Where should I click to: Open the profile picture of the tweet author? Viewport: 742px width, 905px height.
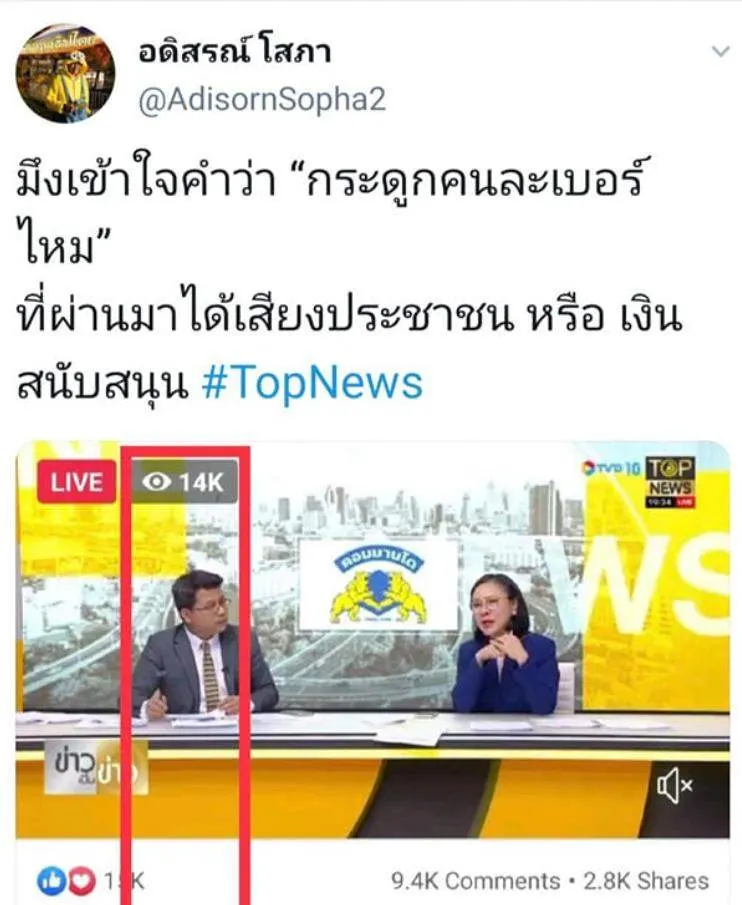66,73
